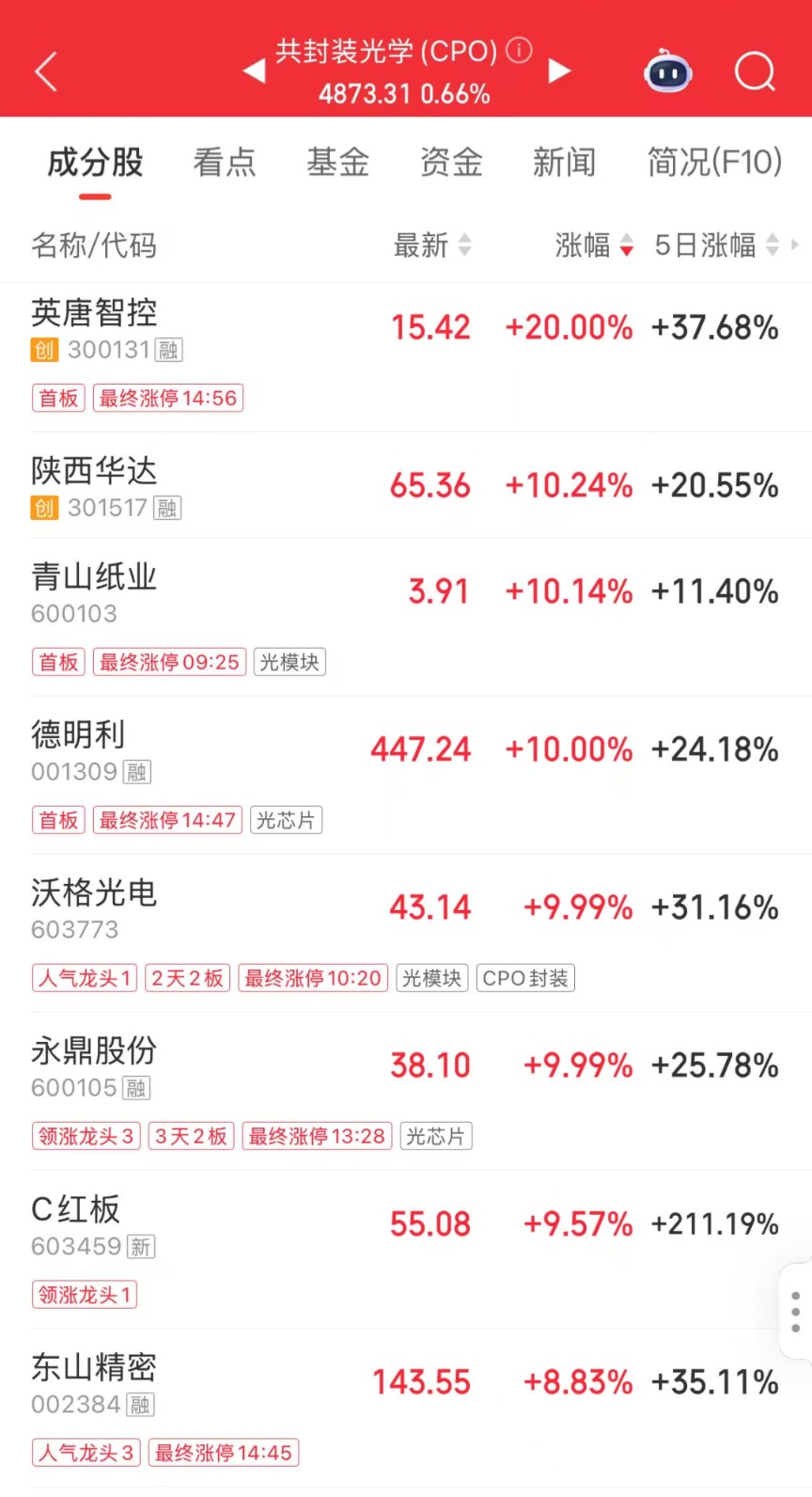Viewport: 812px width, 1497px height.
Task: Open stock 沃格光电 details
Action: point(94,892)
